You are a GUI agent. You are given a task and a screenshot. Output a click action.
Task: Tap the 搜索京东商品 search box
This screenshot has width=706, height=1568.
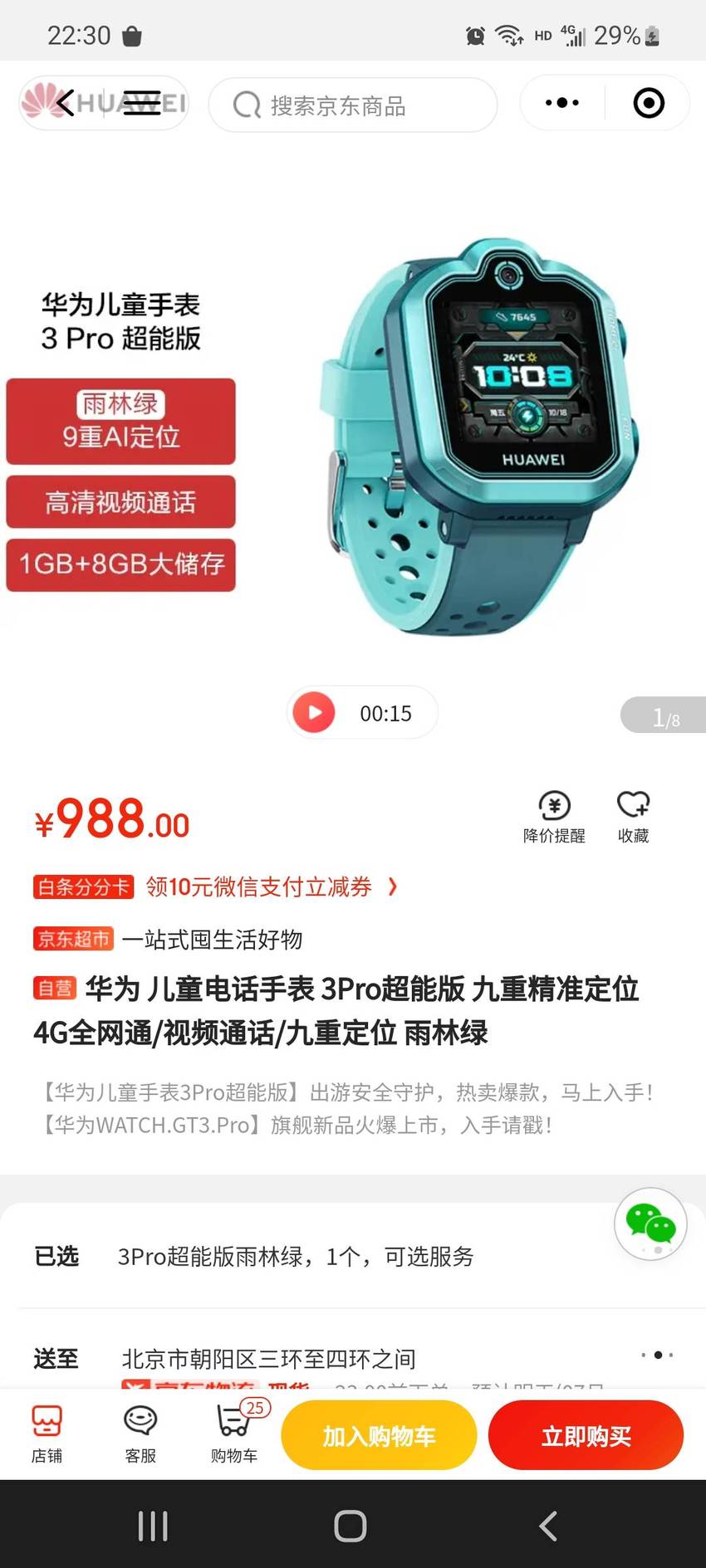(x=353, y=105)
